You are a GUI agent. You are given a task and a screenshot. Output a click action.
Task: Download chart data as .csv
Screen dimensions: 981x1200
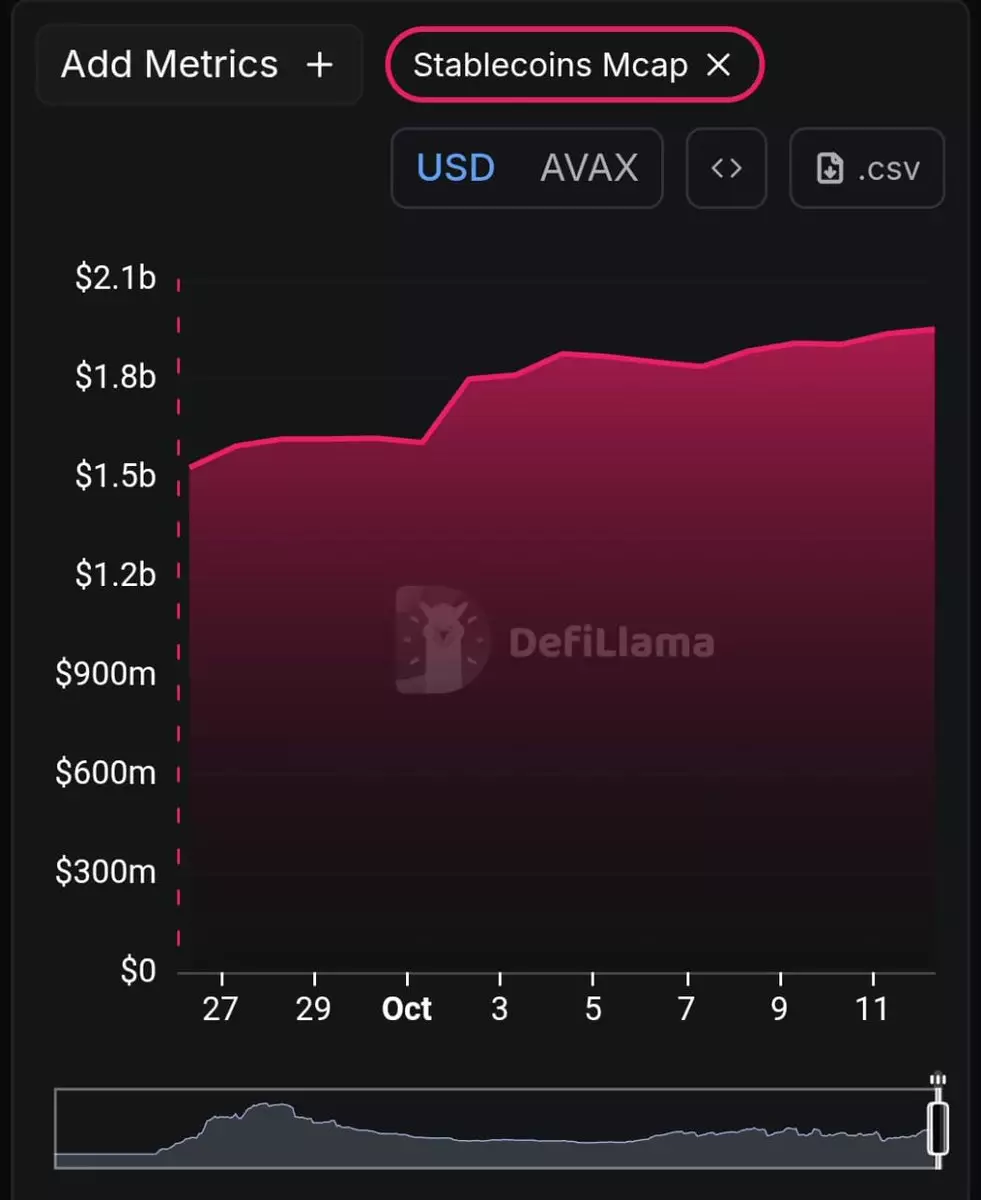pyautogui.click(x=867, y=168)
